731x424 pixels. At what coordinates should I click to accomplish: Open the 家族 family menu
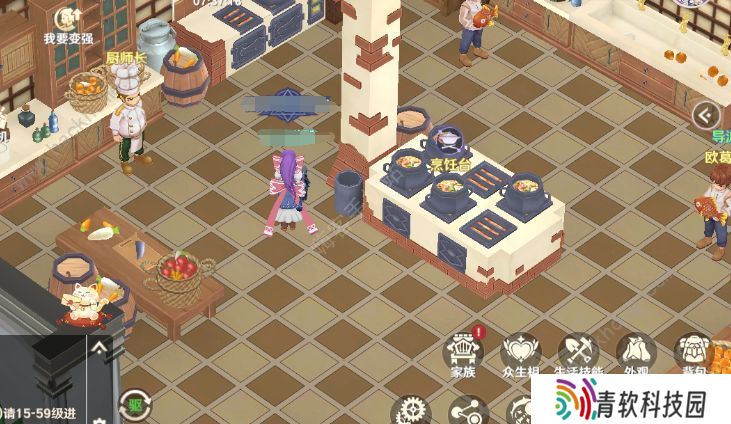pyautogui.click(x=463, y=352)
